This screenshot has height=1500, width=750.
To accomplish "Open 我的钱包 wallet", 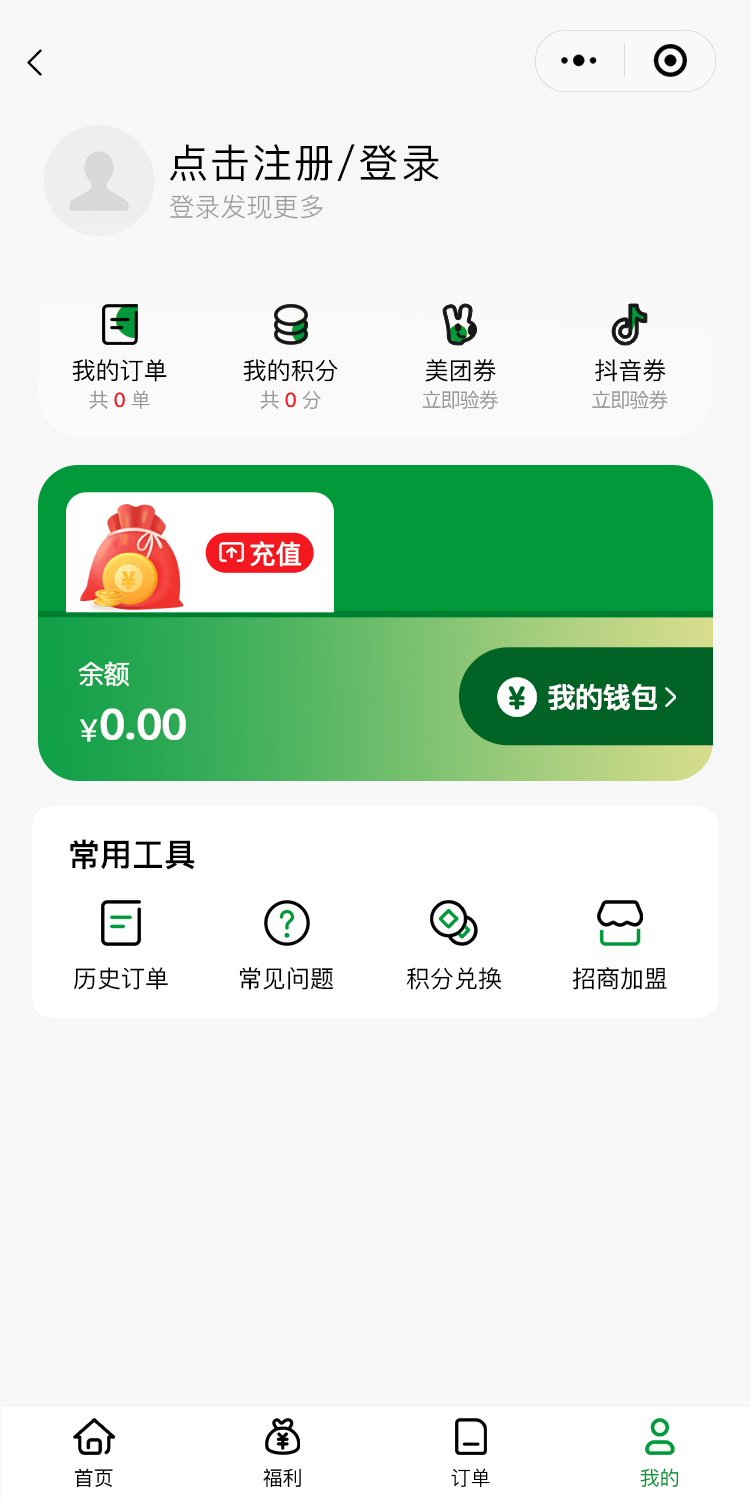I will click(x=587, y=697).
